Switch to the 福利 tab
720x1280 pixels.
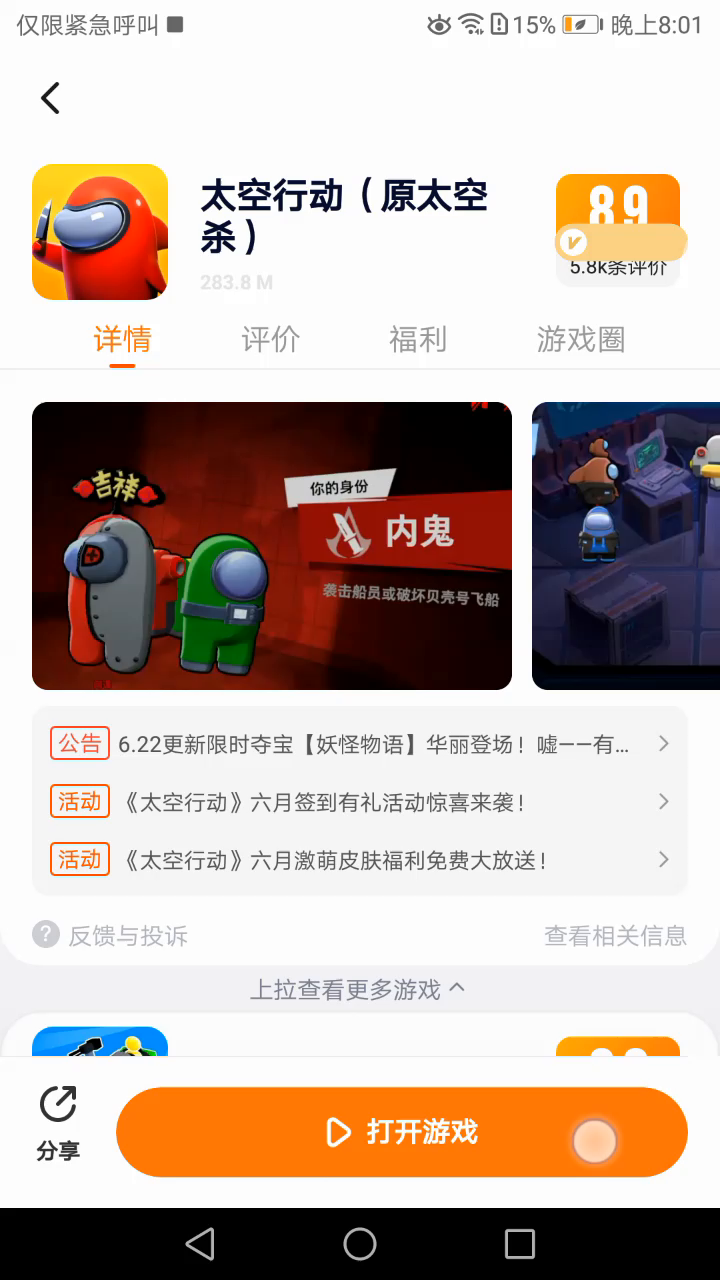[x=417, y=340]
